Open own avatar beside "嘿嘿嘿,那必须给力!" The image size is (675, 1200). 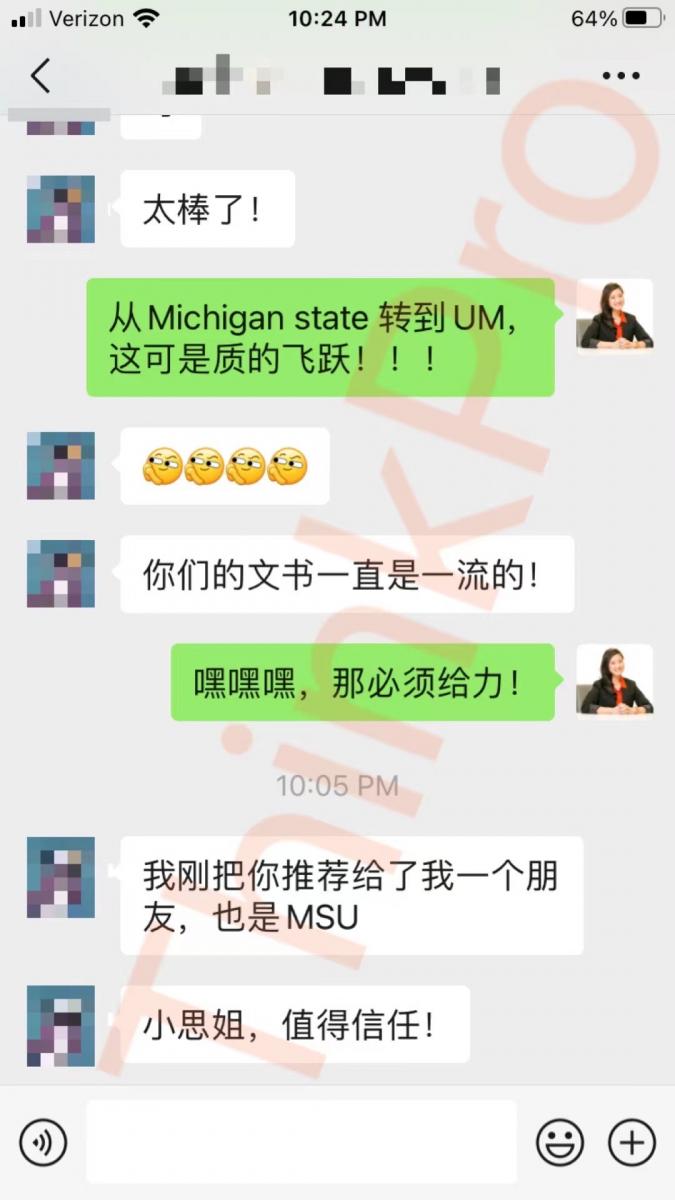pyautogui.click(x=614, y=682)
